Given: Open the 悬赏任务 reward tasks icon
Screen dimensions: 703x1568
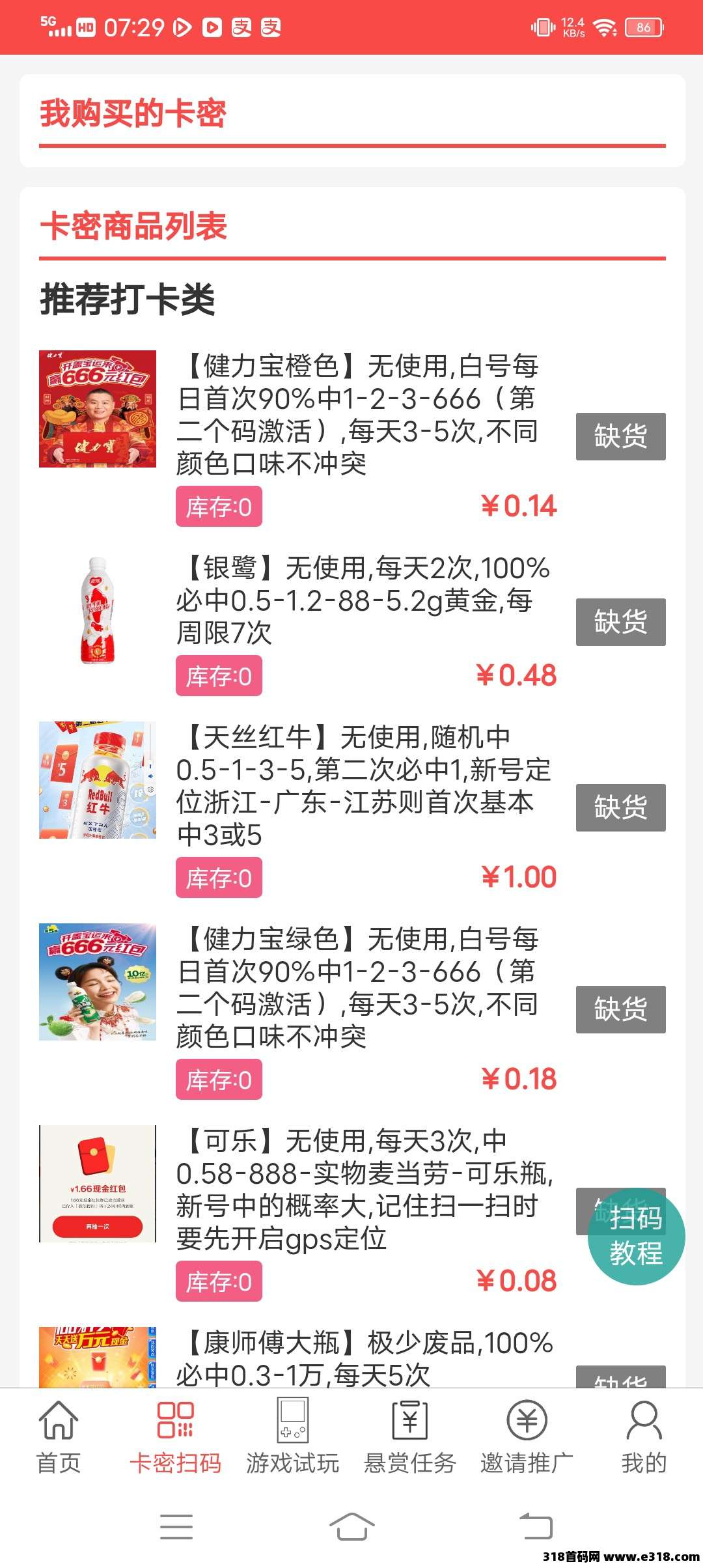Looking at the screenshot, I should (x=409, y=1421).
